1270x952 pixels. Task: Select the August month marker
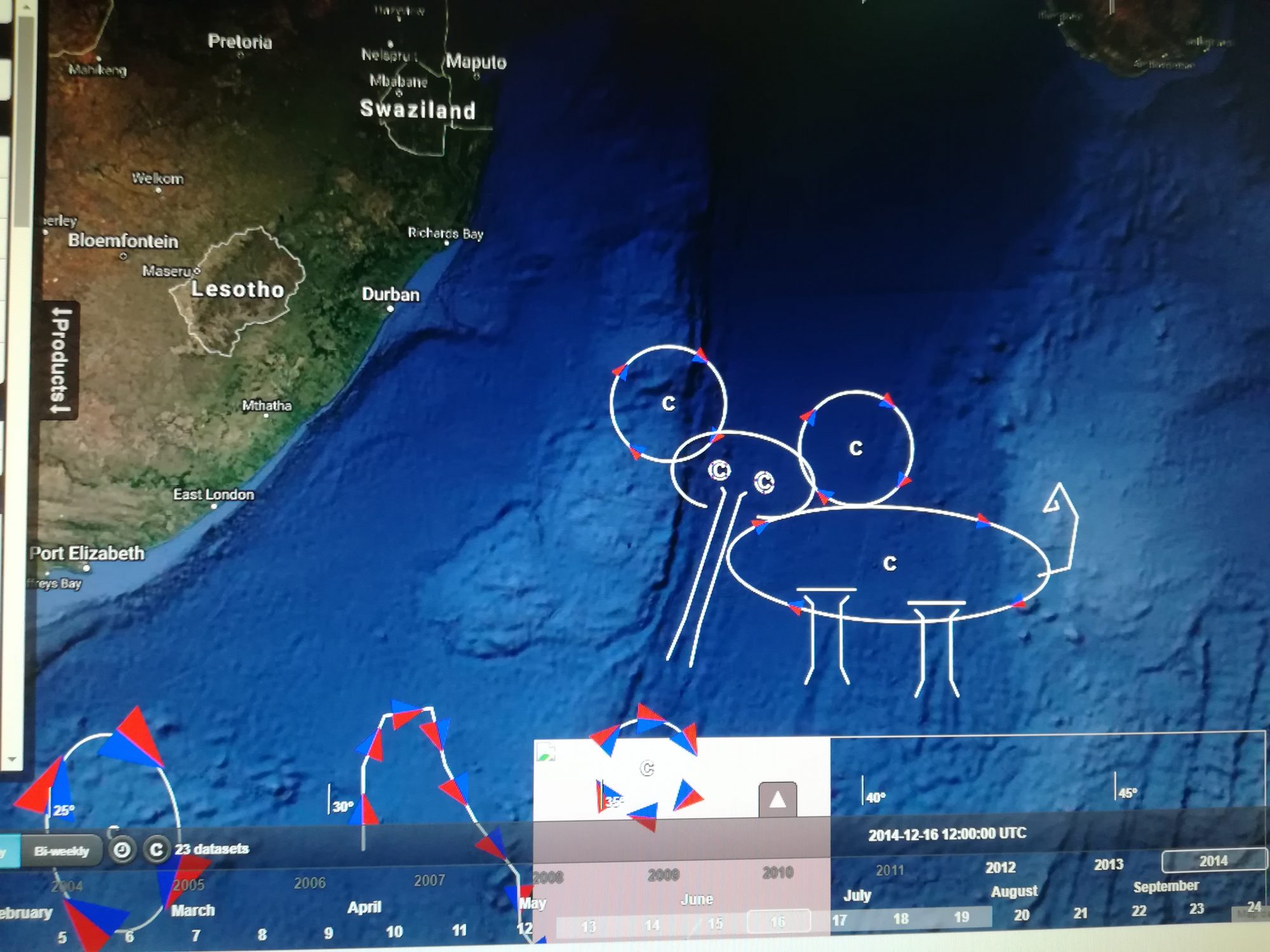coord(1013,891)
